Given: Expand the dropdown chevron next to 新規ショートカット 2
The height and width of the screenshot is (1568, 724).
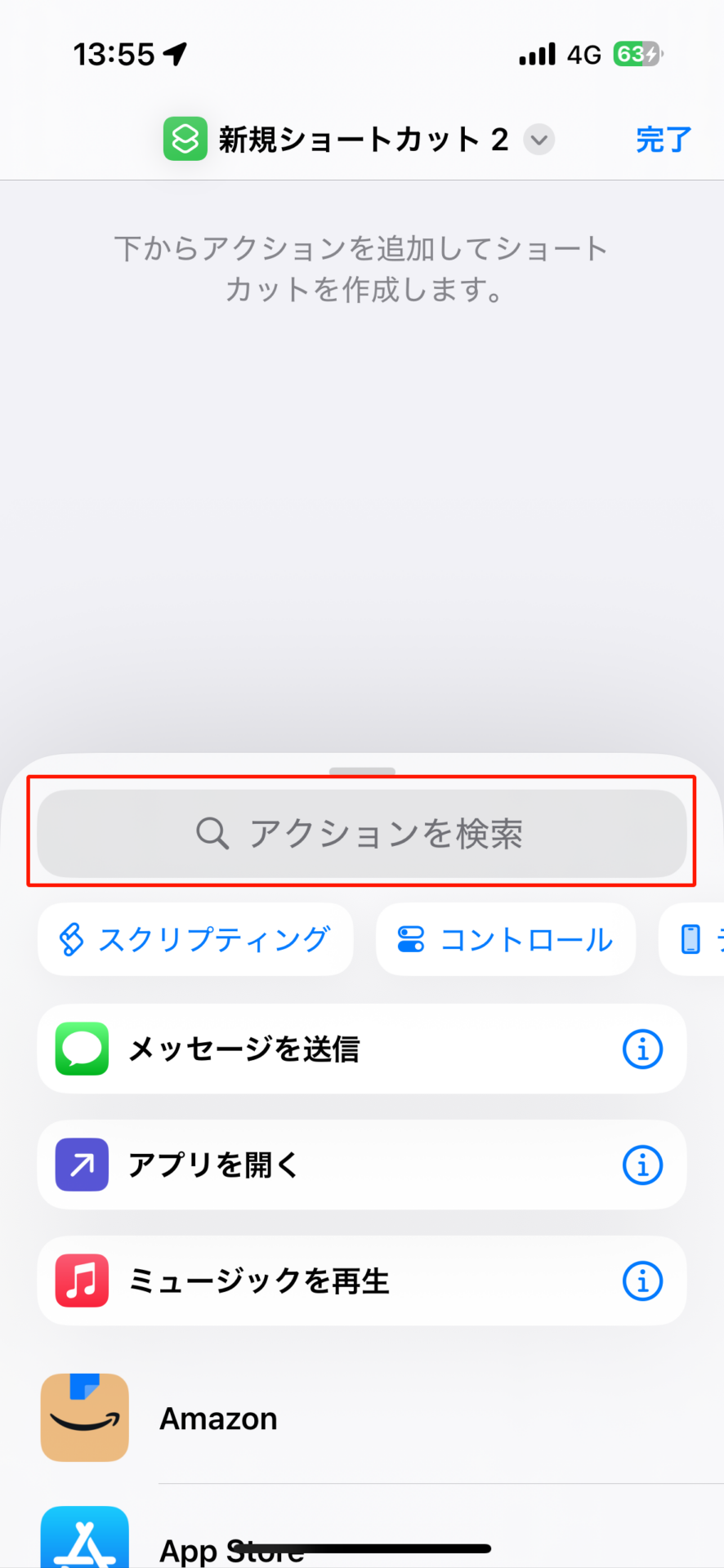Looking at the screenshot, I should coord(539,140).
